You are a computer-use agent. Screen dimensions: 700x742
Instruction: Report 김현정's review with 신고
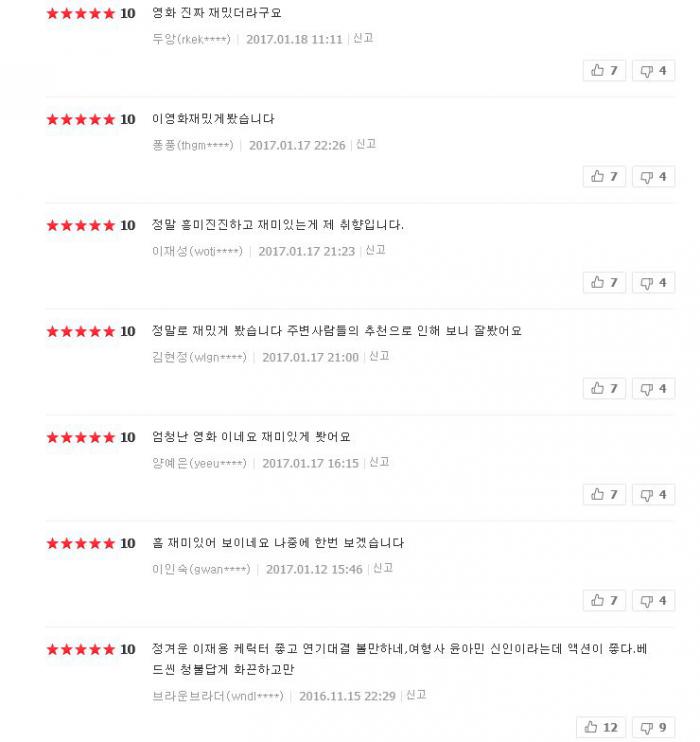[379, 356]
